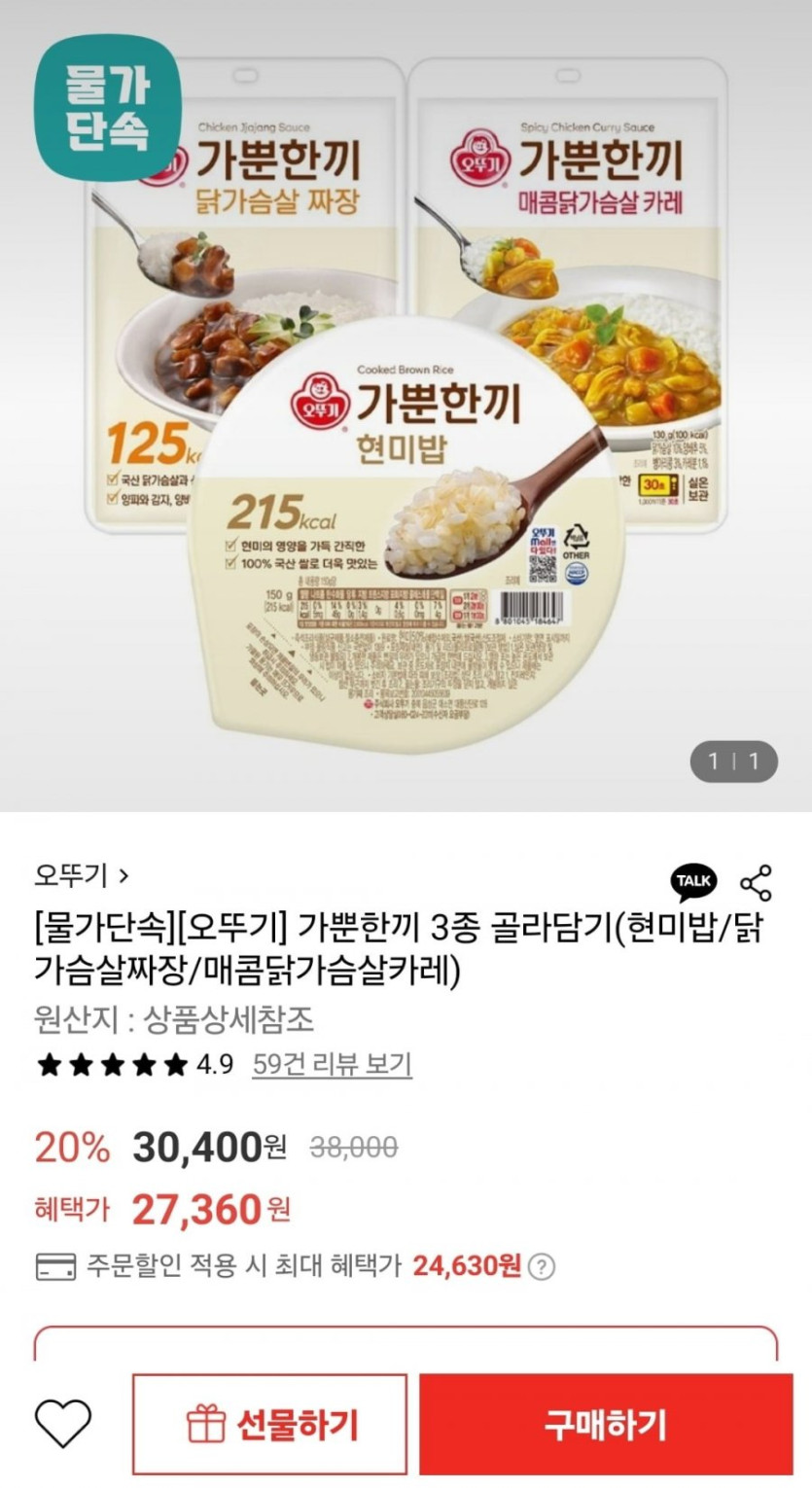Open the 오뚜기 brand page link
This screenshot has height=1488, width=812.
click(82, 875)
